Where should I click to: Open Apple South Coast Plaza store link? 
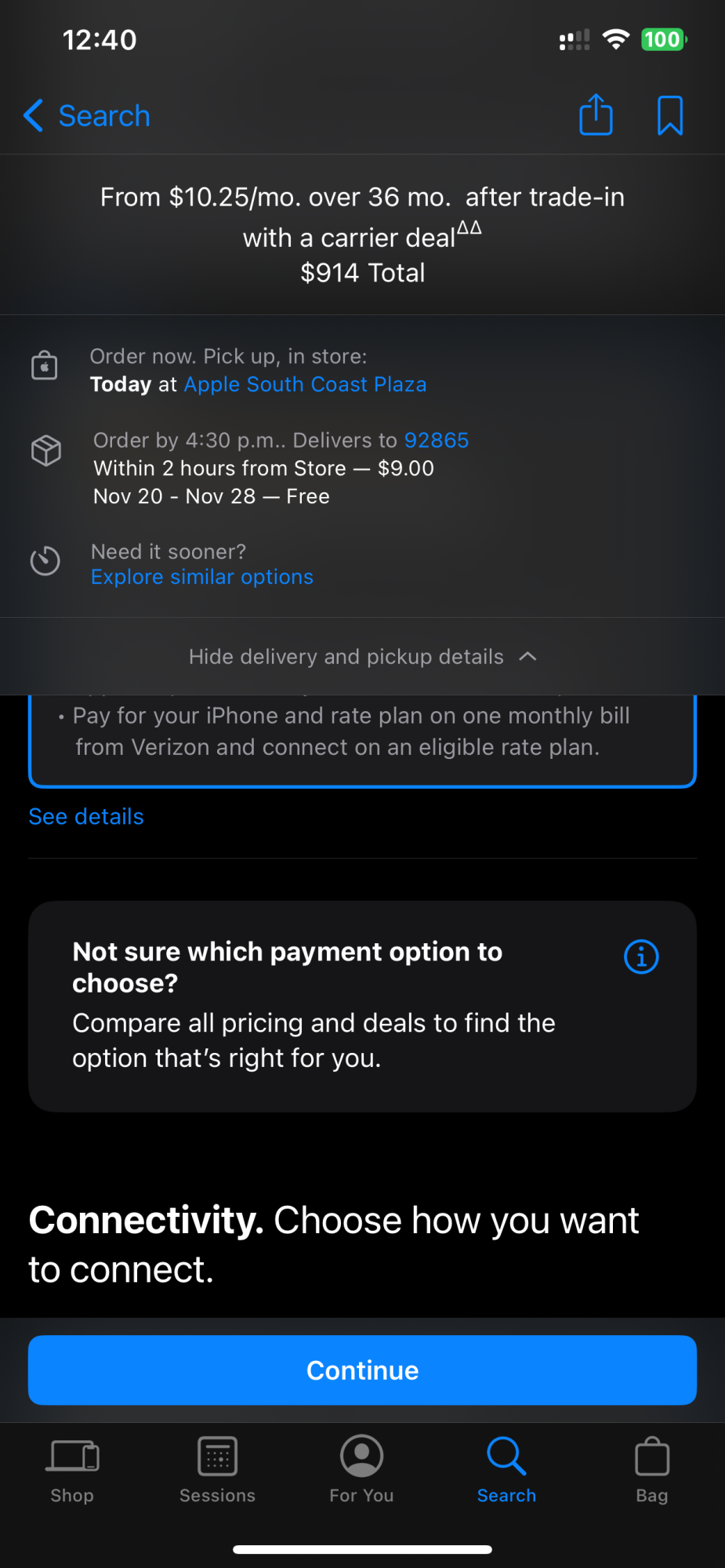coord(305,384)
